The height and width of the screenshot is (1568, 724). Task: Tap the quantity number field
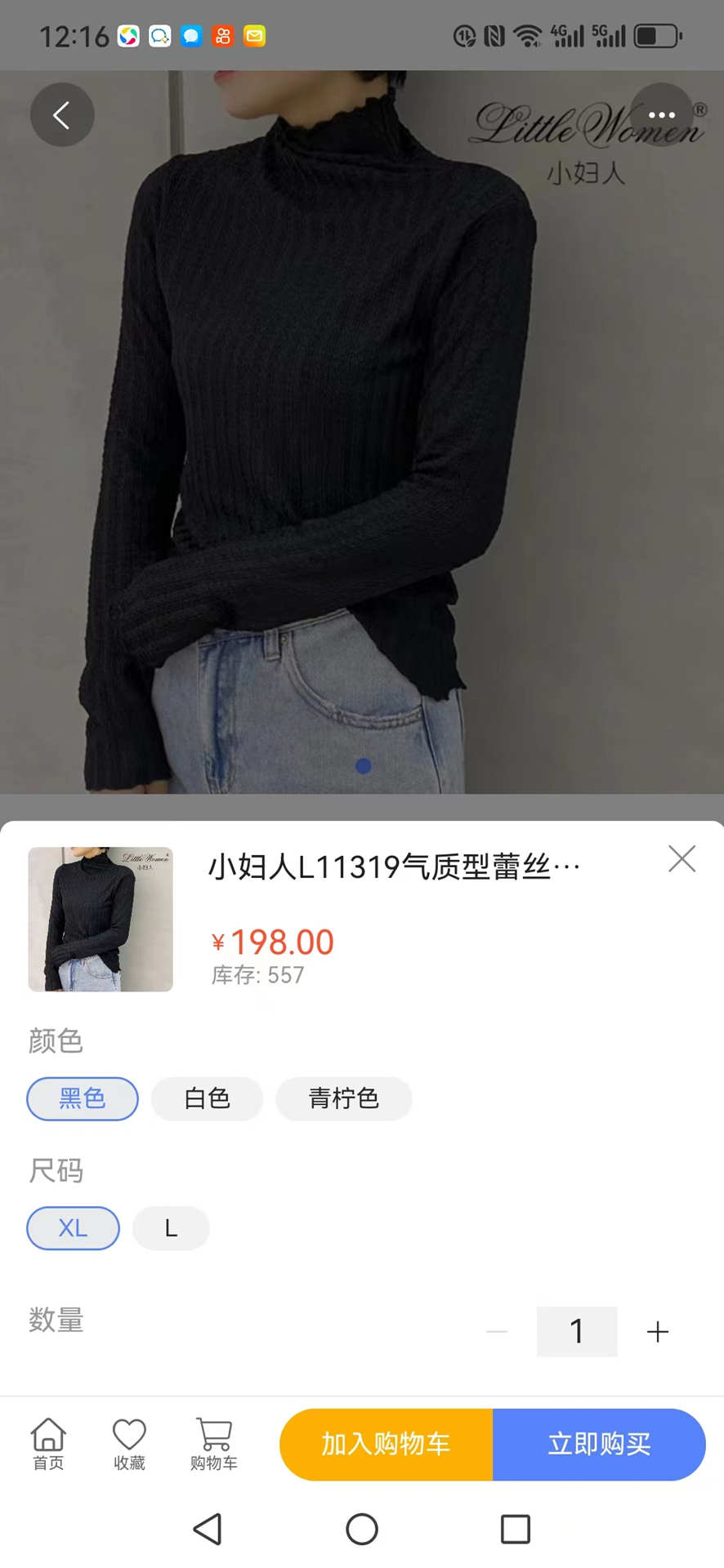click(577, 1332)
